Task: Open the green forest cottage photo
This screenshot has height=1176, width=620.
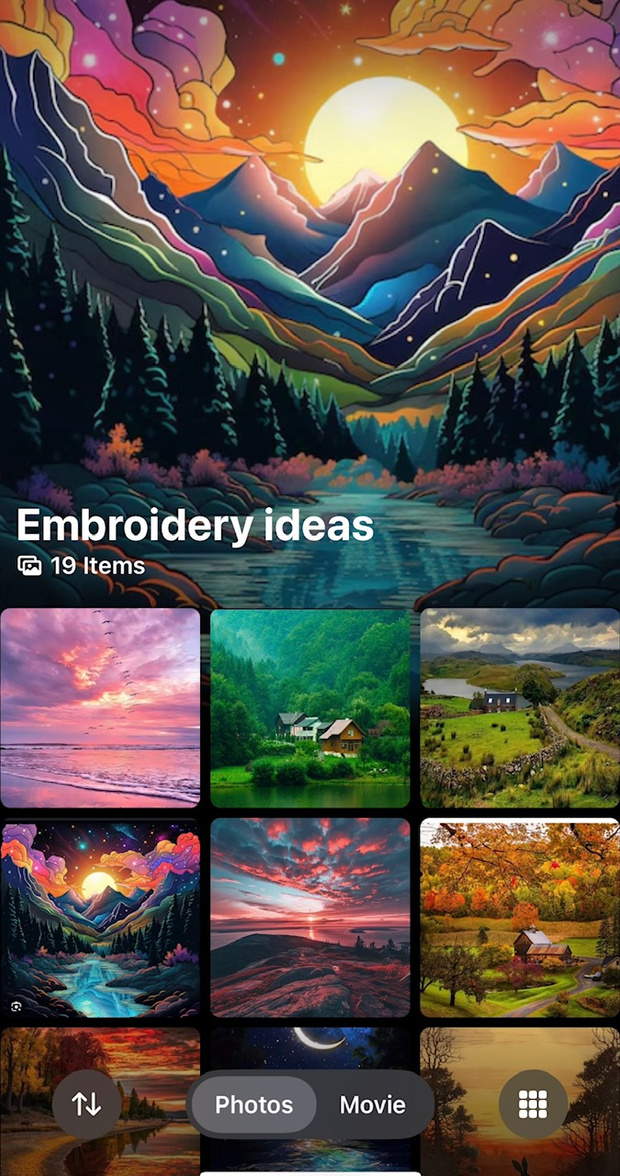Action: pos(310,707)
